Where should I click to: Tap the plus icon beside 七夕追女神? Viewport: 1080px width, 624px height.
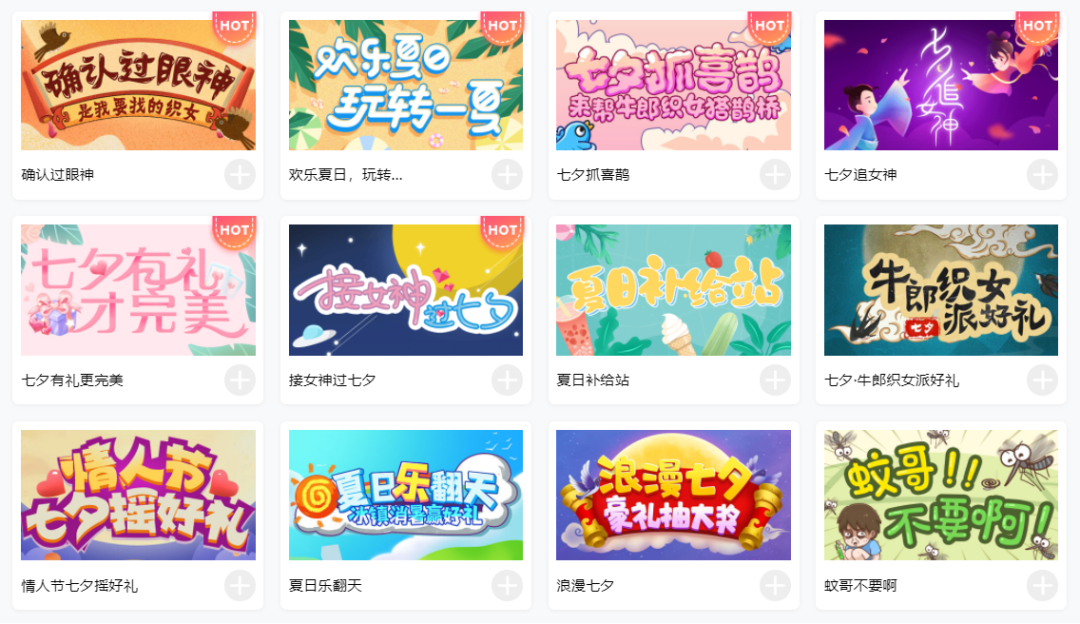pos(1043,175)
